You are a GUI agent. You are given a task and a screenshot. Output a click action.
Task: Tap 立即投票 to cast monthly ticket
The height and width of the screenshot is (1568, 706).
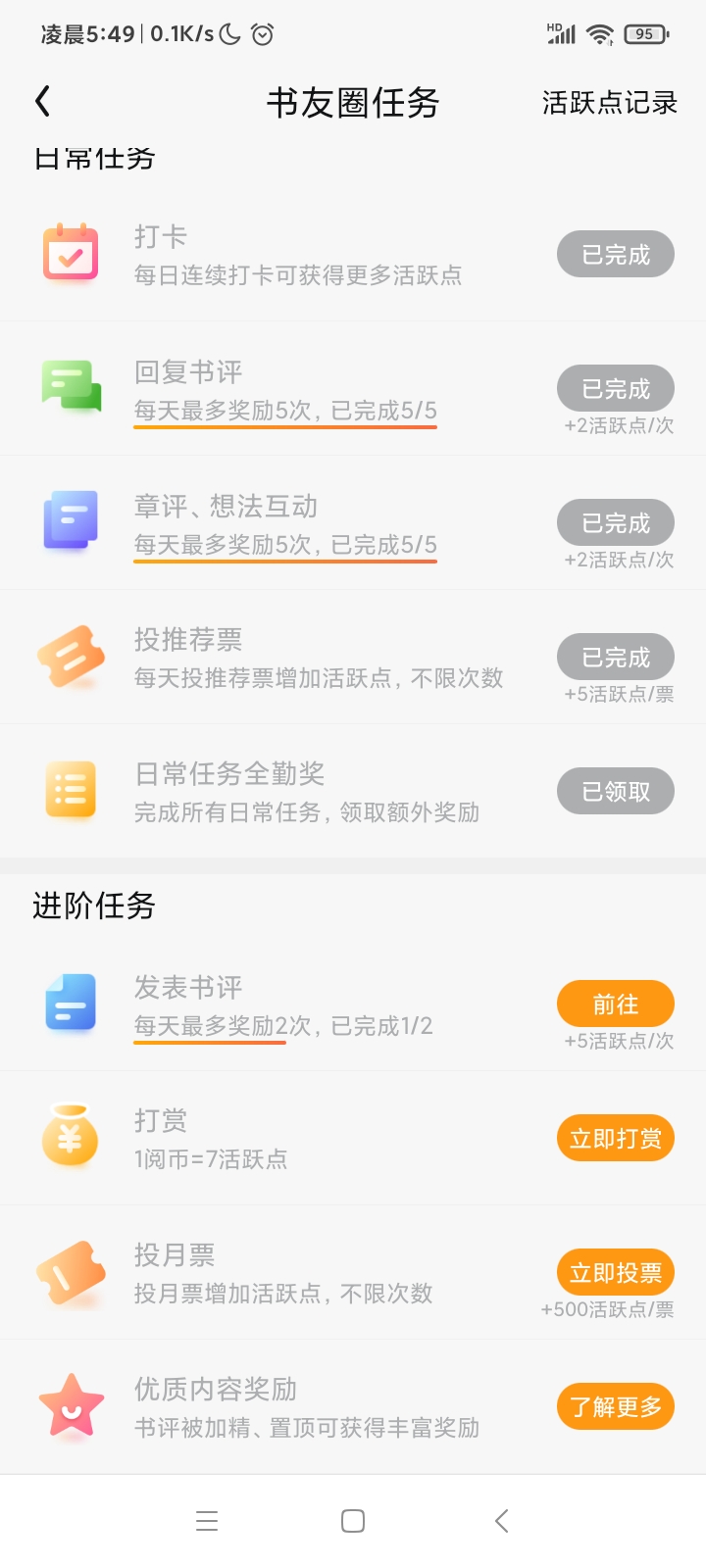click(615, 1272)
